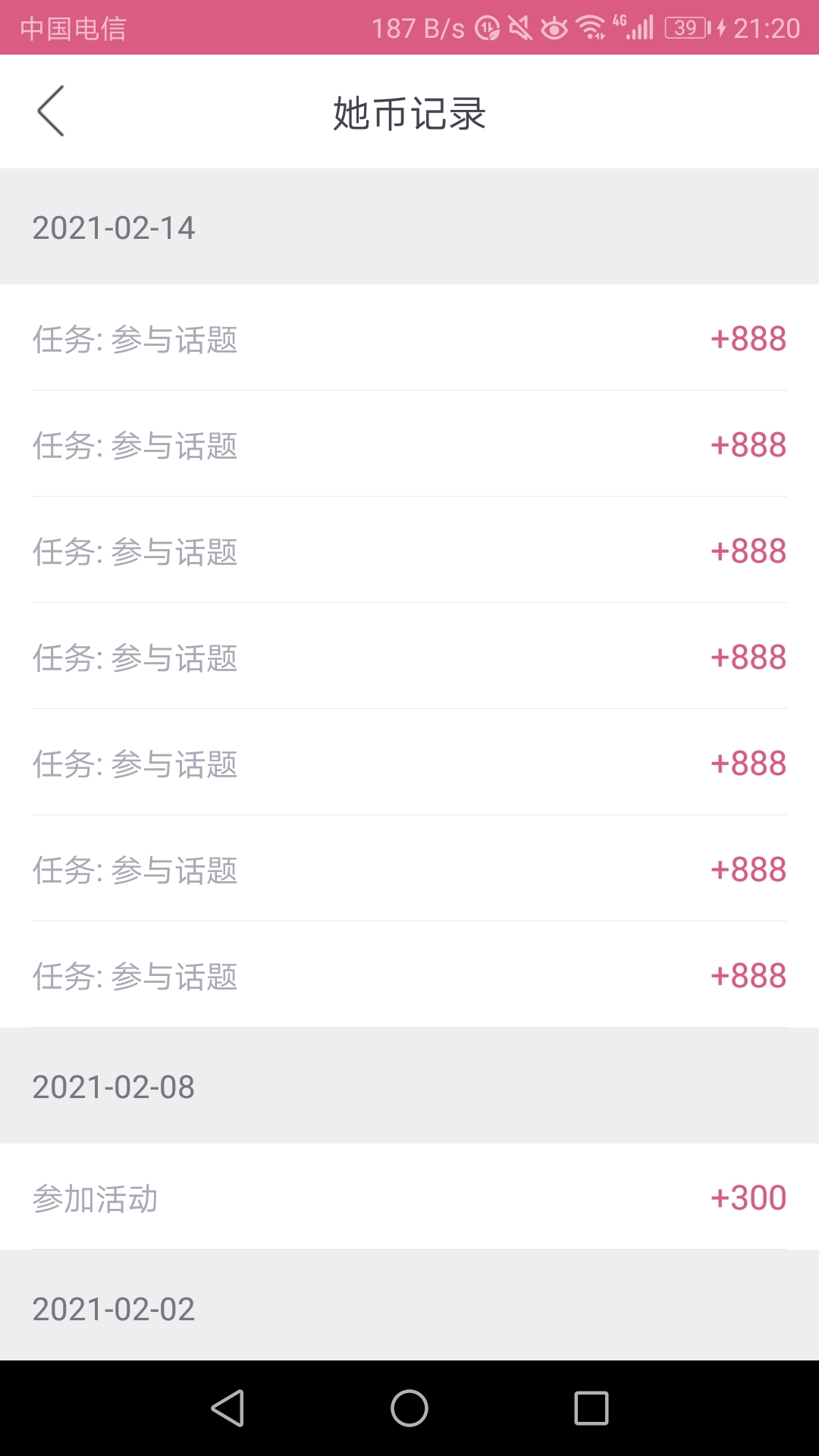Go to the home screen

pyautogui.click(x=409, y=1408)
